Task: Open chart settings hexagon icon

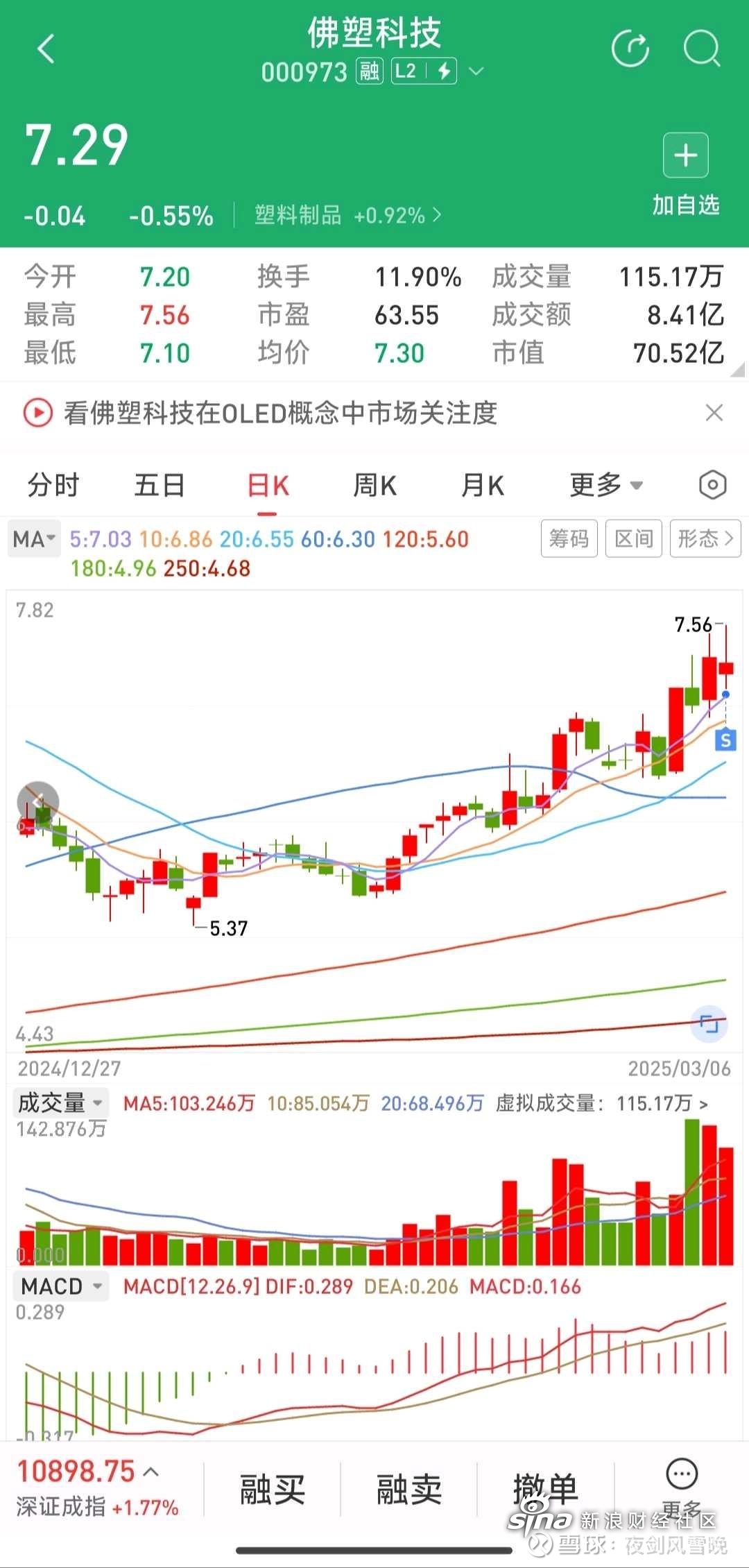Action: (x=713, y=485)
